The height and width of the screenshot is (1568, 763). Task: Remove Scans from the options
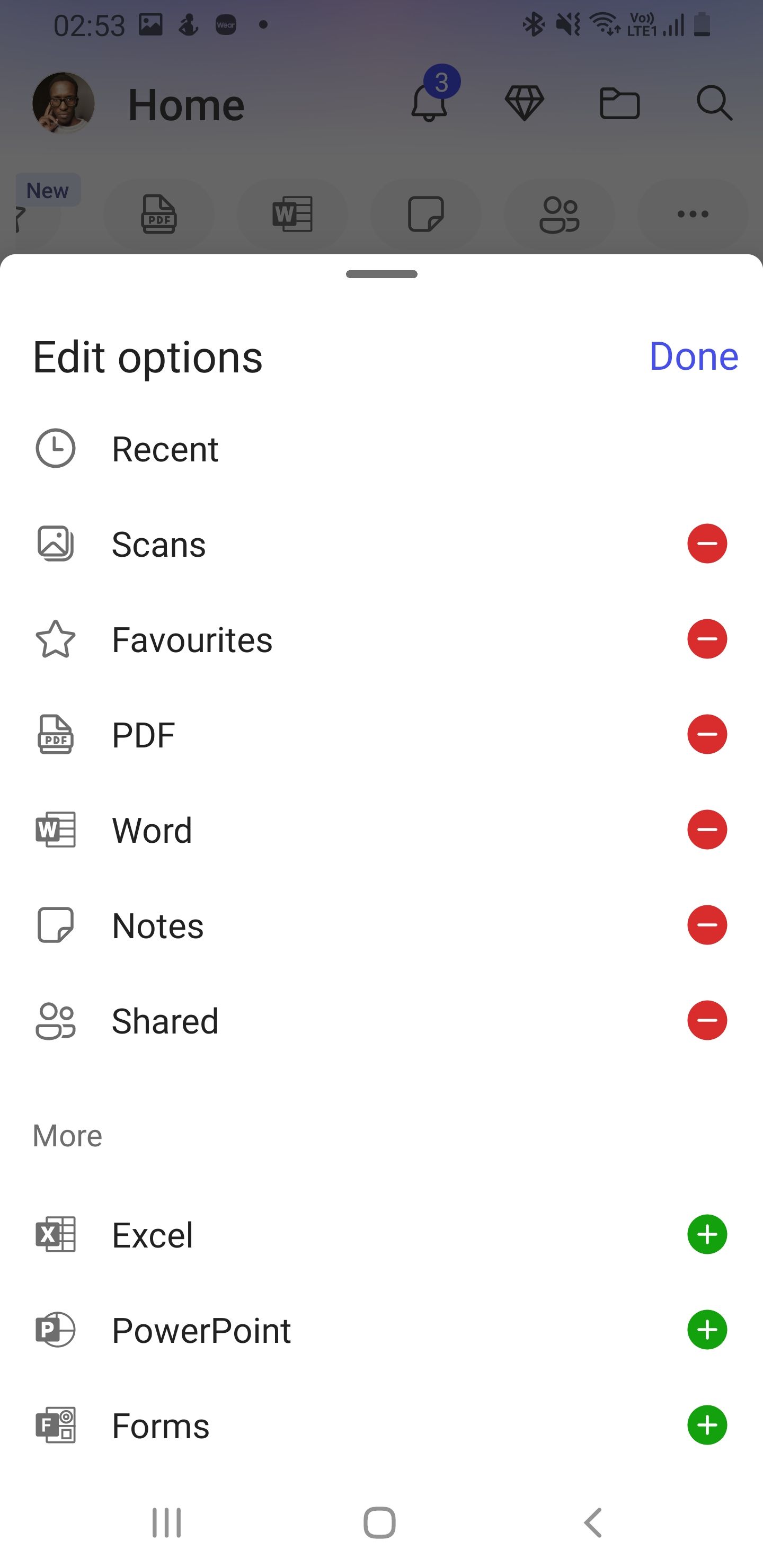point(706,544)
